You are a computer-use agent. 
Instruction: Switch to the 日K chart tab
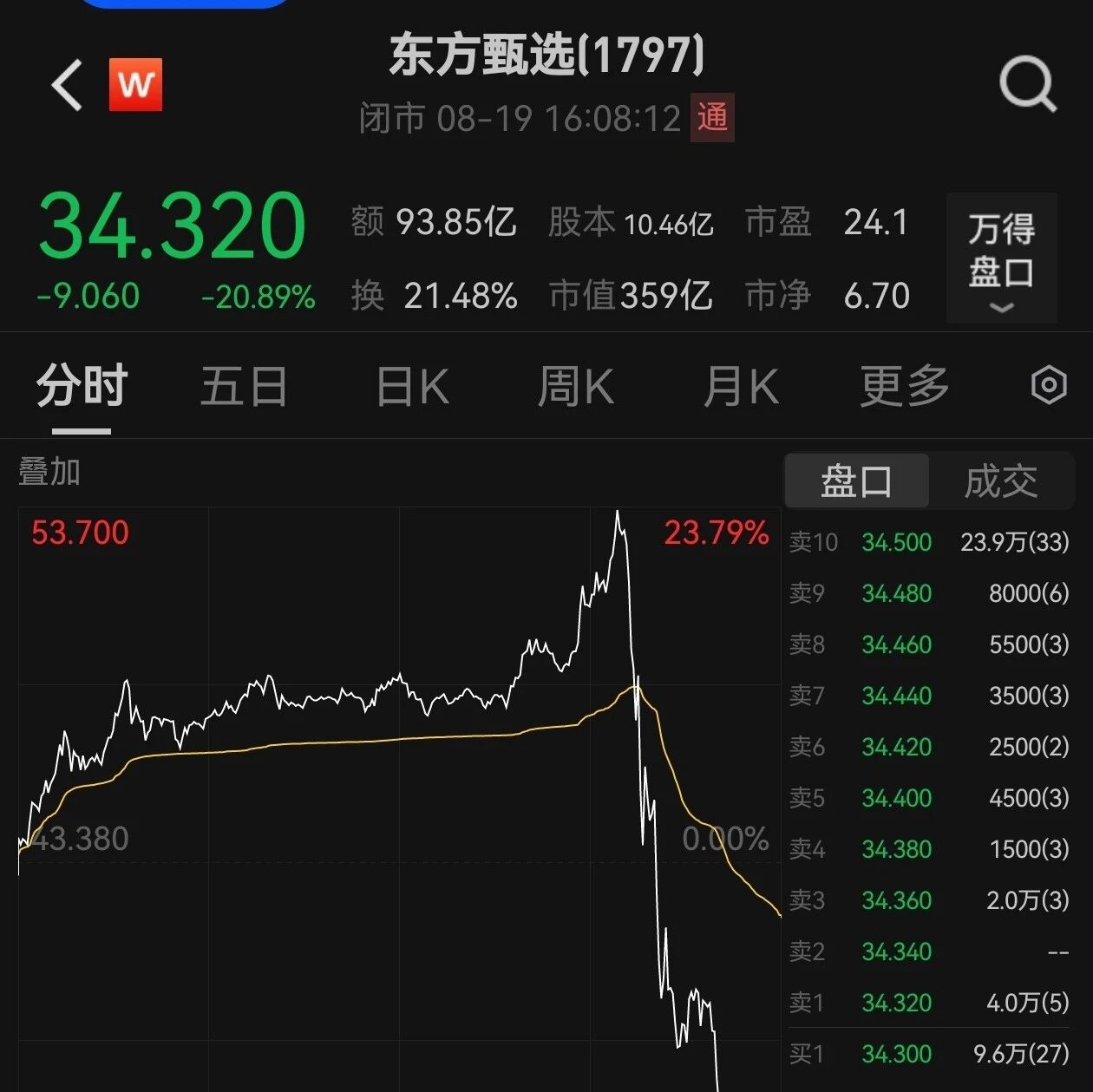tap(412, 386)
